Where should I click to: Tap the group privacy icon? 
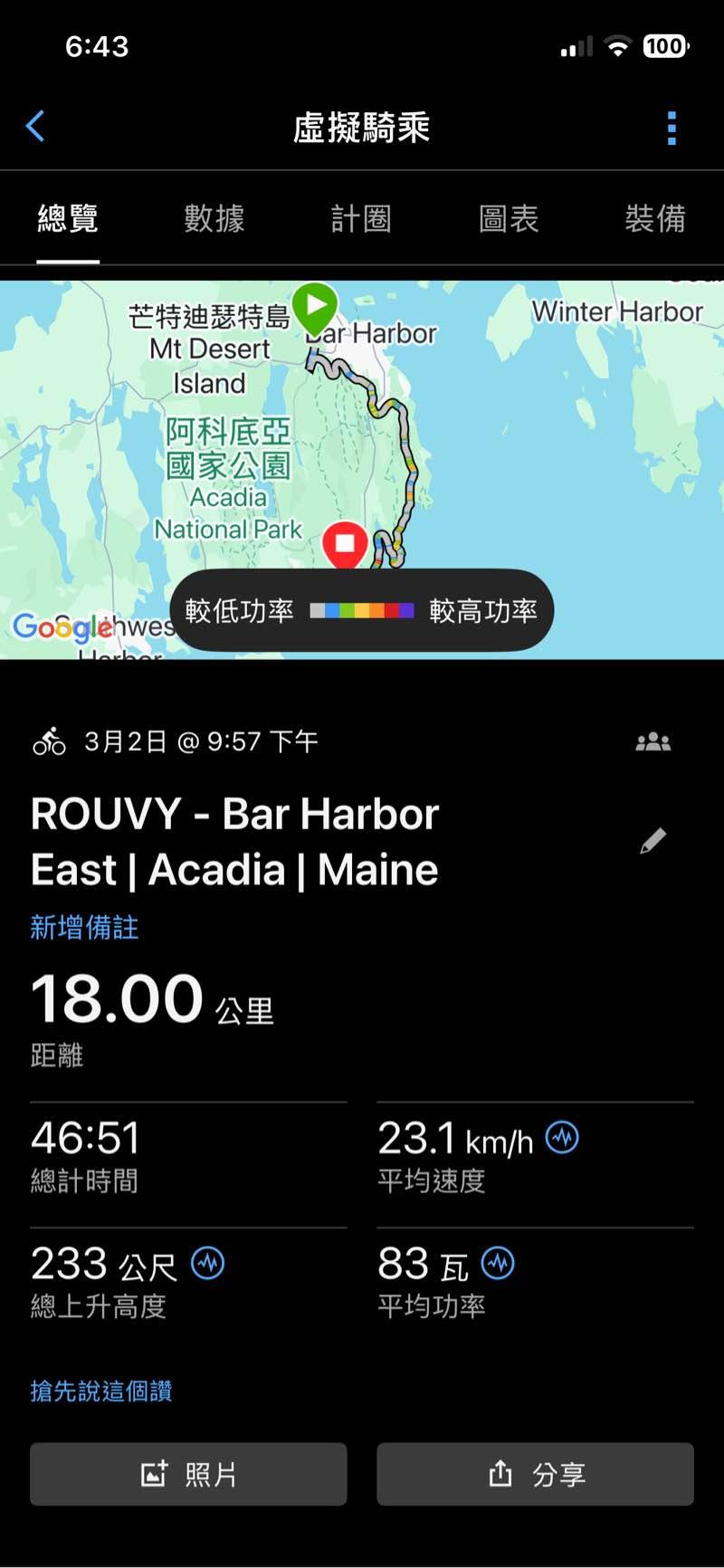coord(653,742)
